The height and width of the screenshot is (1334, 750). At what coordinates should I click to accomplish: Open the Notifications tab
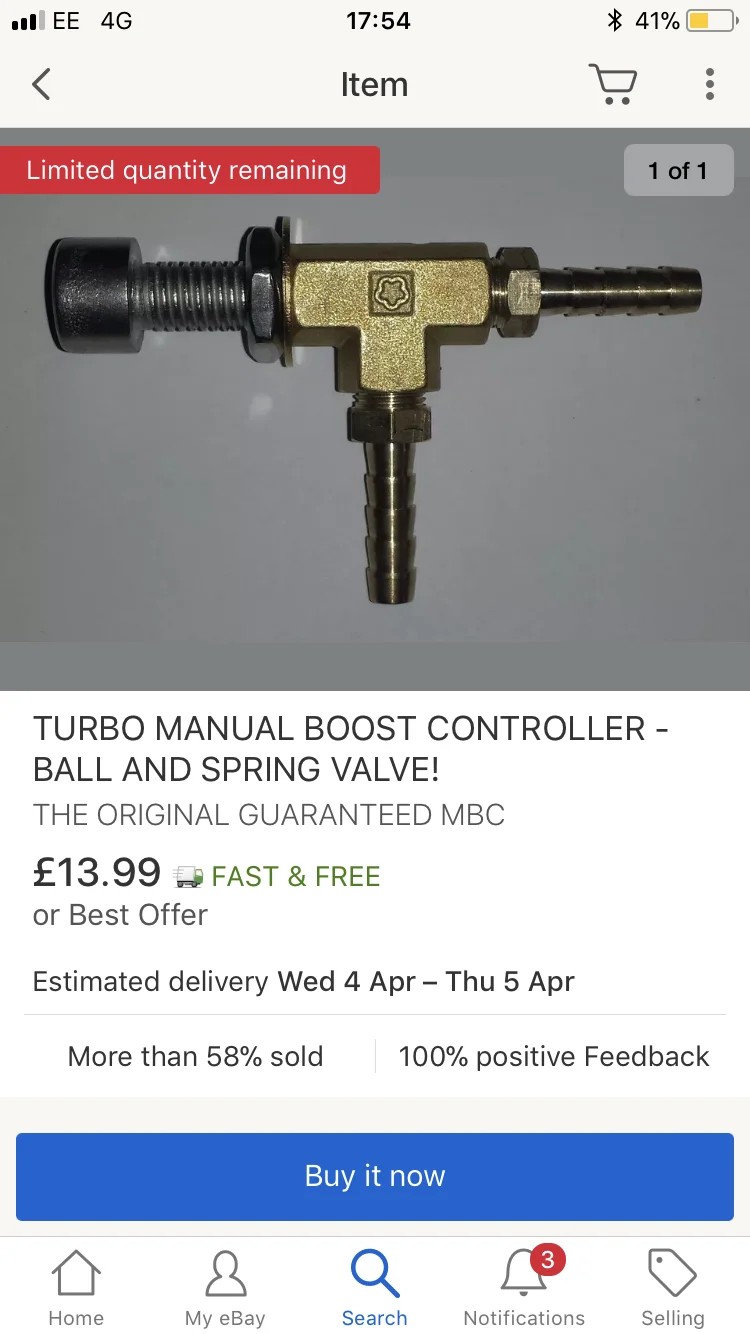[x=524, y=1290]
